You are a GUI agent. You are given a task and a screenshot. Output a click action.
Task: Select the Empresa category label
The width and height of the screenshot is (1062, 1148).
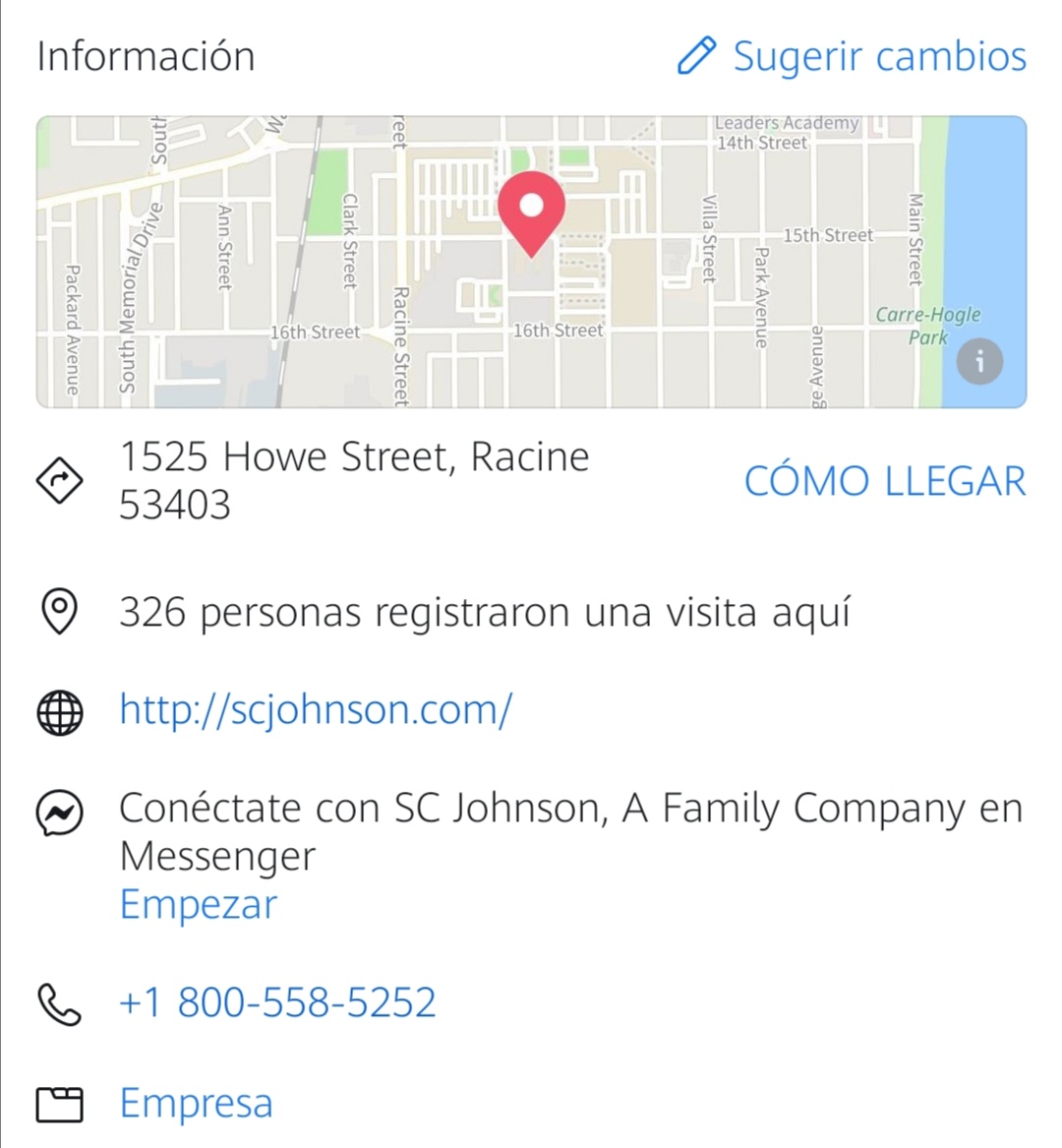pyautogui.click(x=196, y=1104)
